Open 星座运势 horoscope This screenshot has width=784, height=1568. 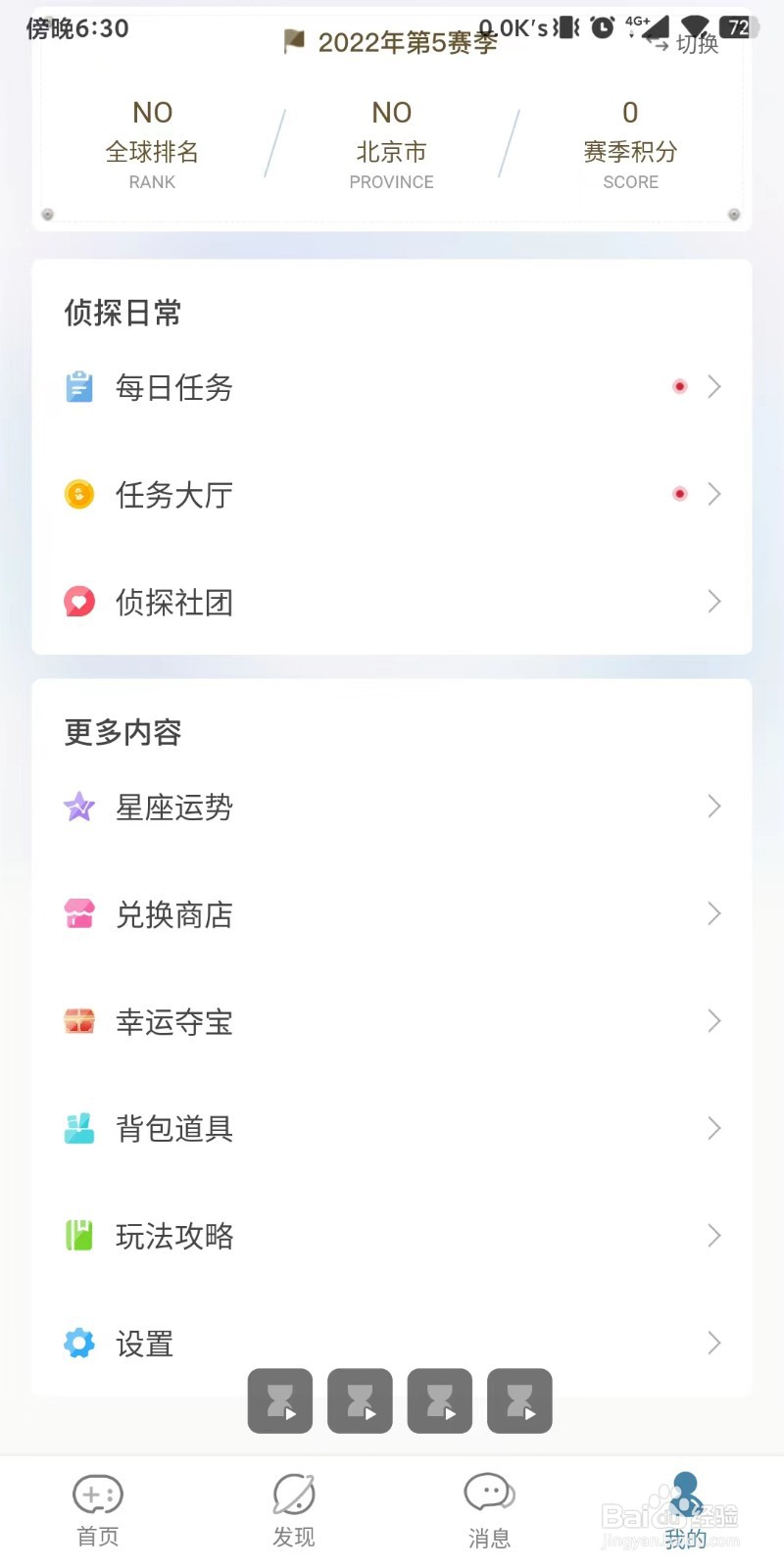[392, 808]
